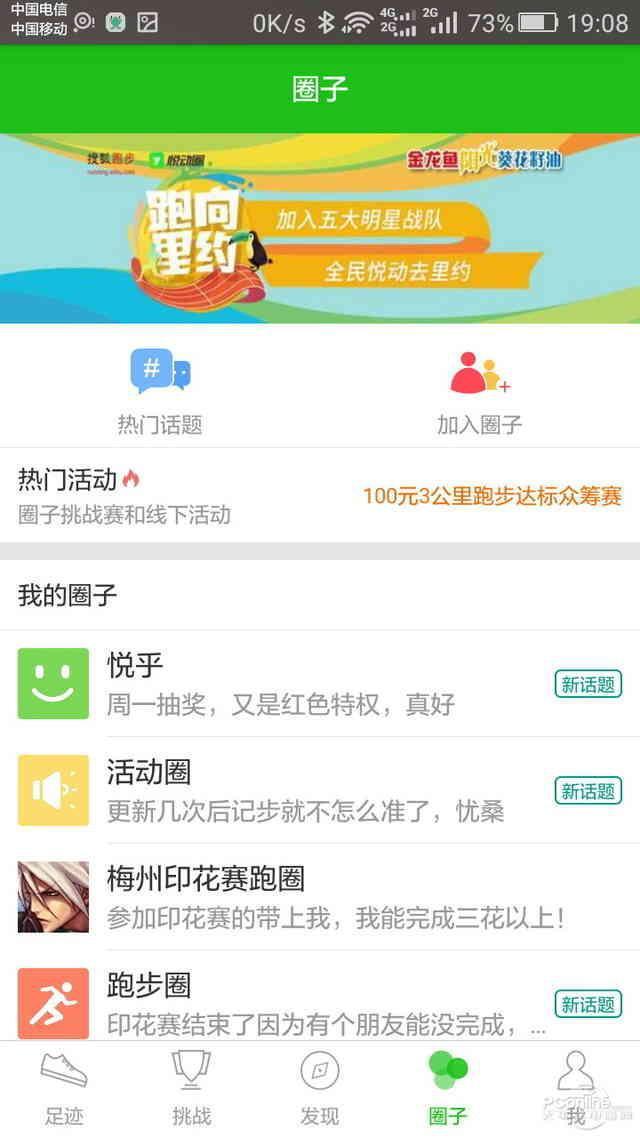This screenshot has height=1138, width=640.
Task: Open 热门话题 hot topics
Action: click(160, 391)
